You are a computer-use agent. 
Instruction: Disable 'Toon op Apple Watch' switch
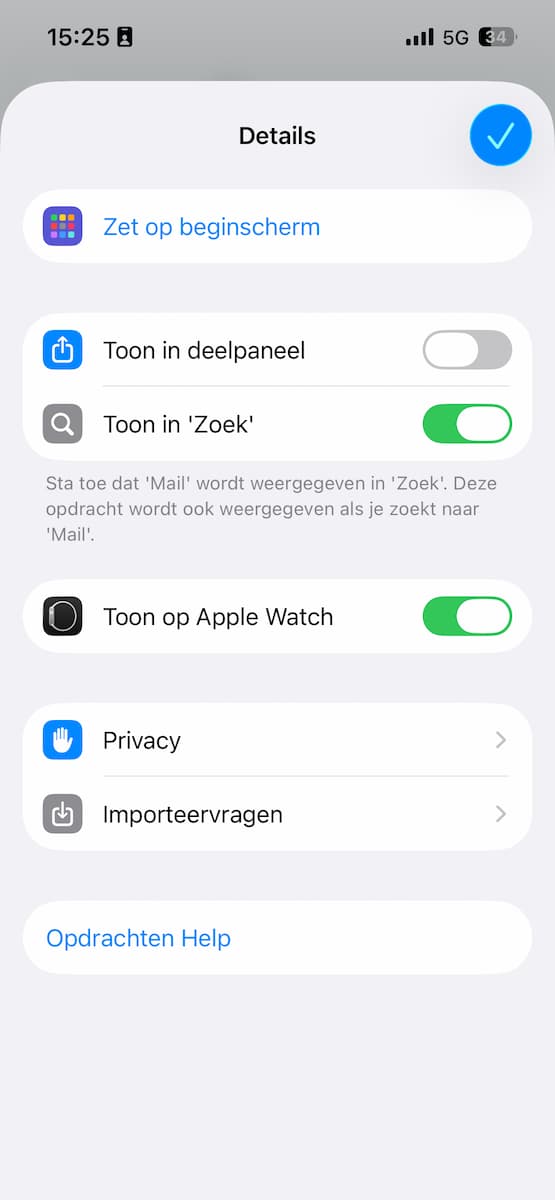[467, 616]
